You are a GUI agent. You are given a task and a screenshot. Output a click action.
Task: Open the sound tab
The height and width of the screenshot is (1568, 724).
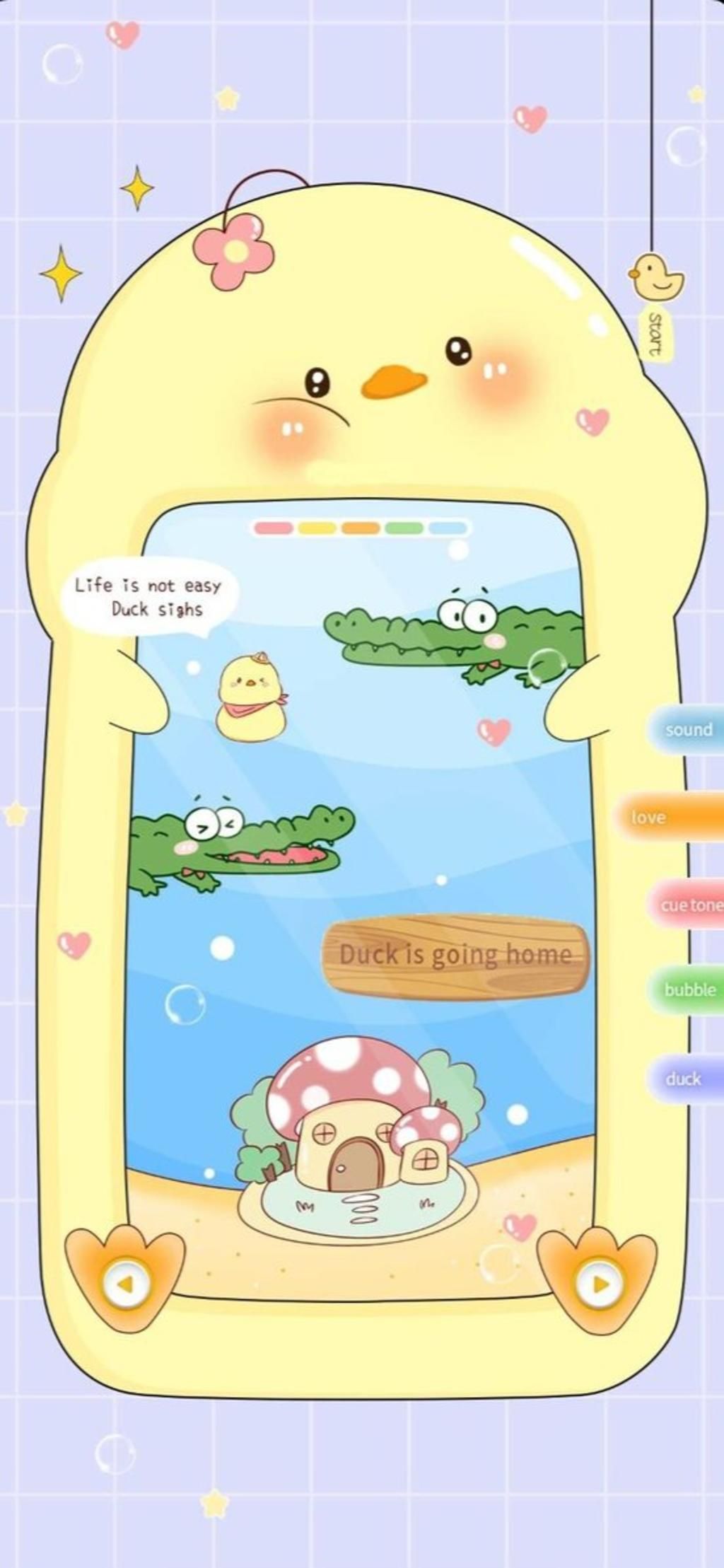[687, 729]
